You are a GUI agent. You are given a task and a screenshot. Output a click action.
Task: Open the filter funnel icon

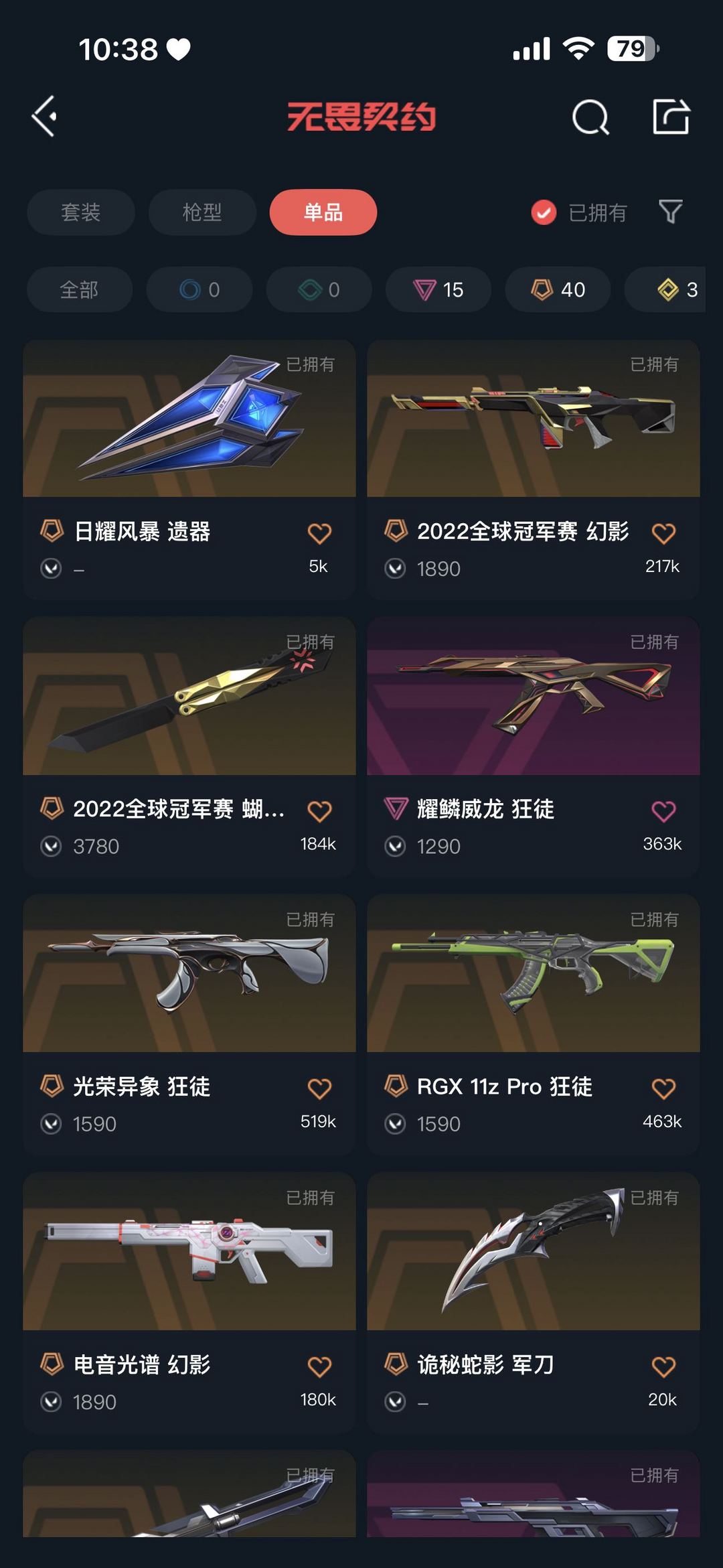[670, 212]
